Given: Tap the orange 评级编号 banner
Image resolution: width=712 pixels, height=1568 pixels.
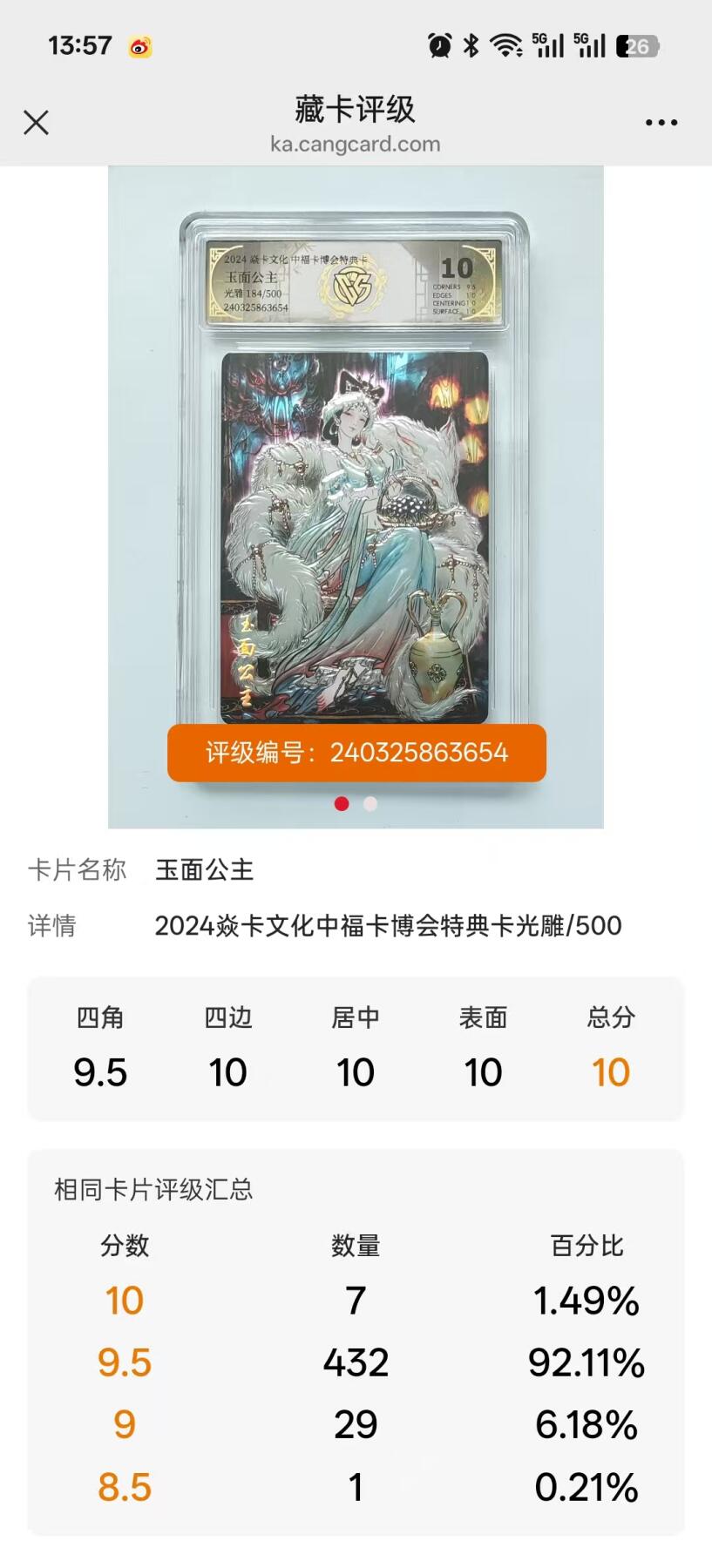Looking at the screenshot, I should click(355, 754).
